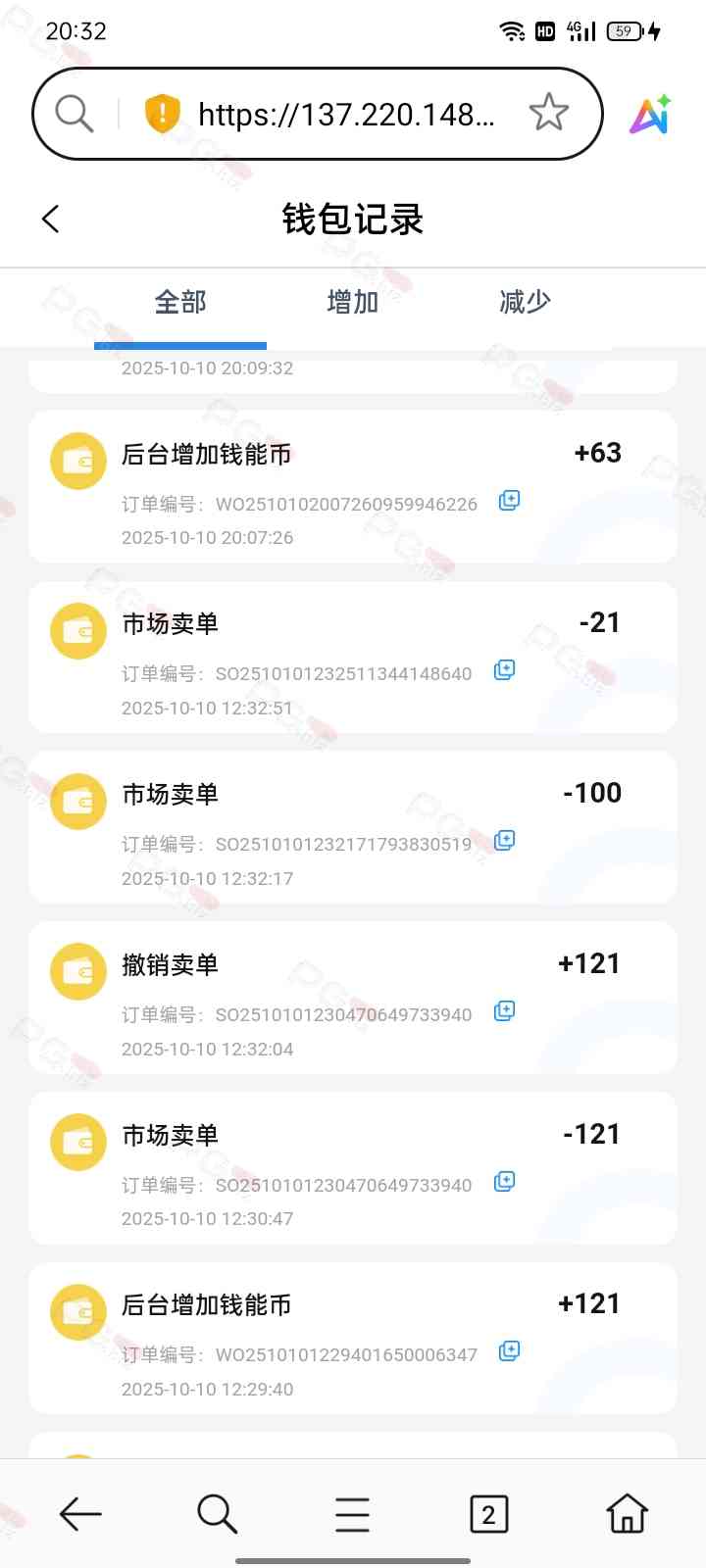Navigate back with the bottom toolbar arrow
Screen dimensions: 706x1568
pyautogui.click(x=80, y=1514)
